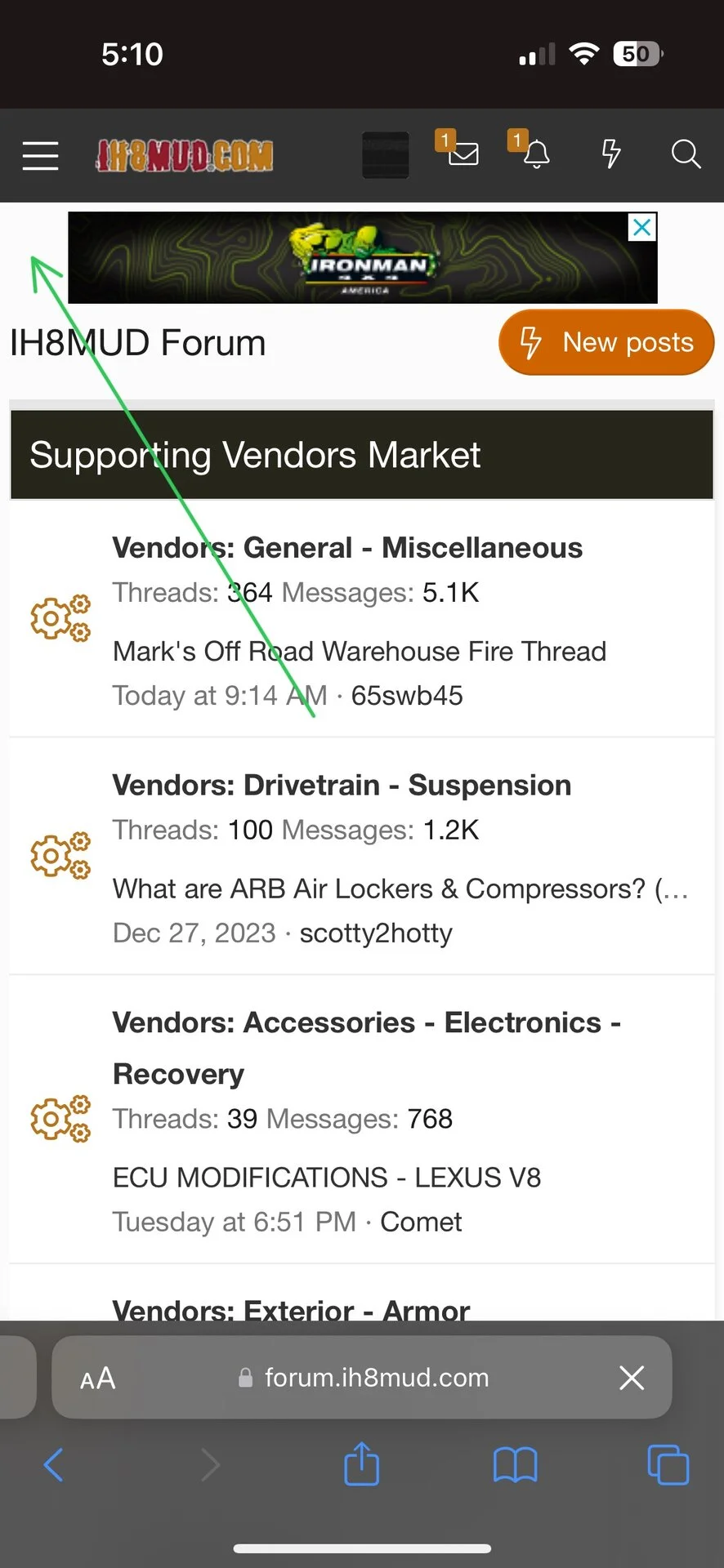The height and width of the screenshot is (1568, 724).
Task: Open Vendors: Drivetrain - Suspension forum
Action: (342, 785)
